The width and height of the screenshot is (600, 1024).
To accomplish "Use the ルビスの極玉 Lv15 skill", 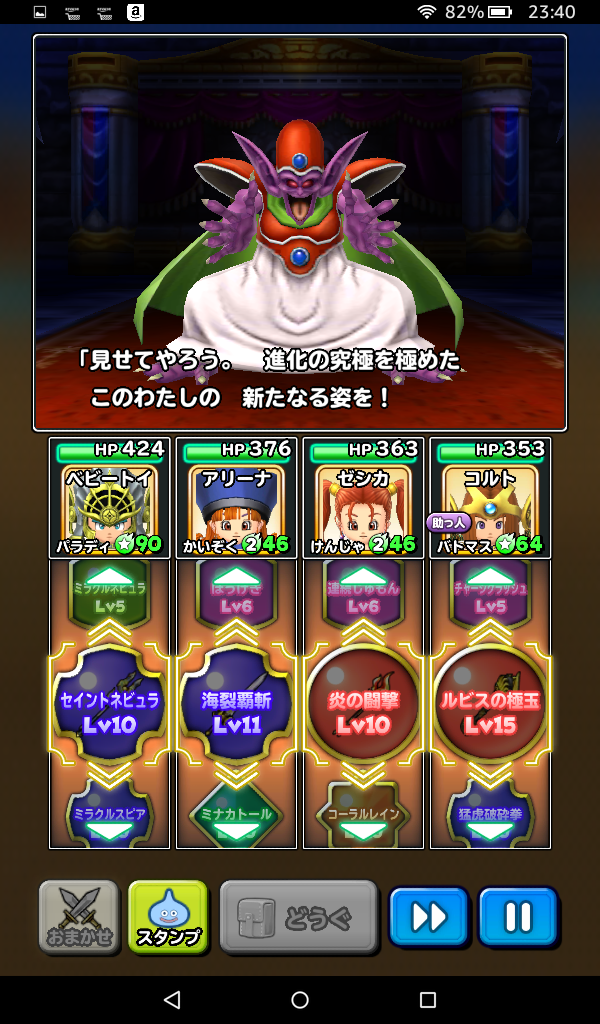I will pos(490,710).
